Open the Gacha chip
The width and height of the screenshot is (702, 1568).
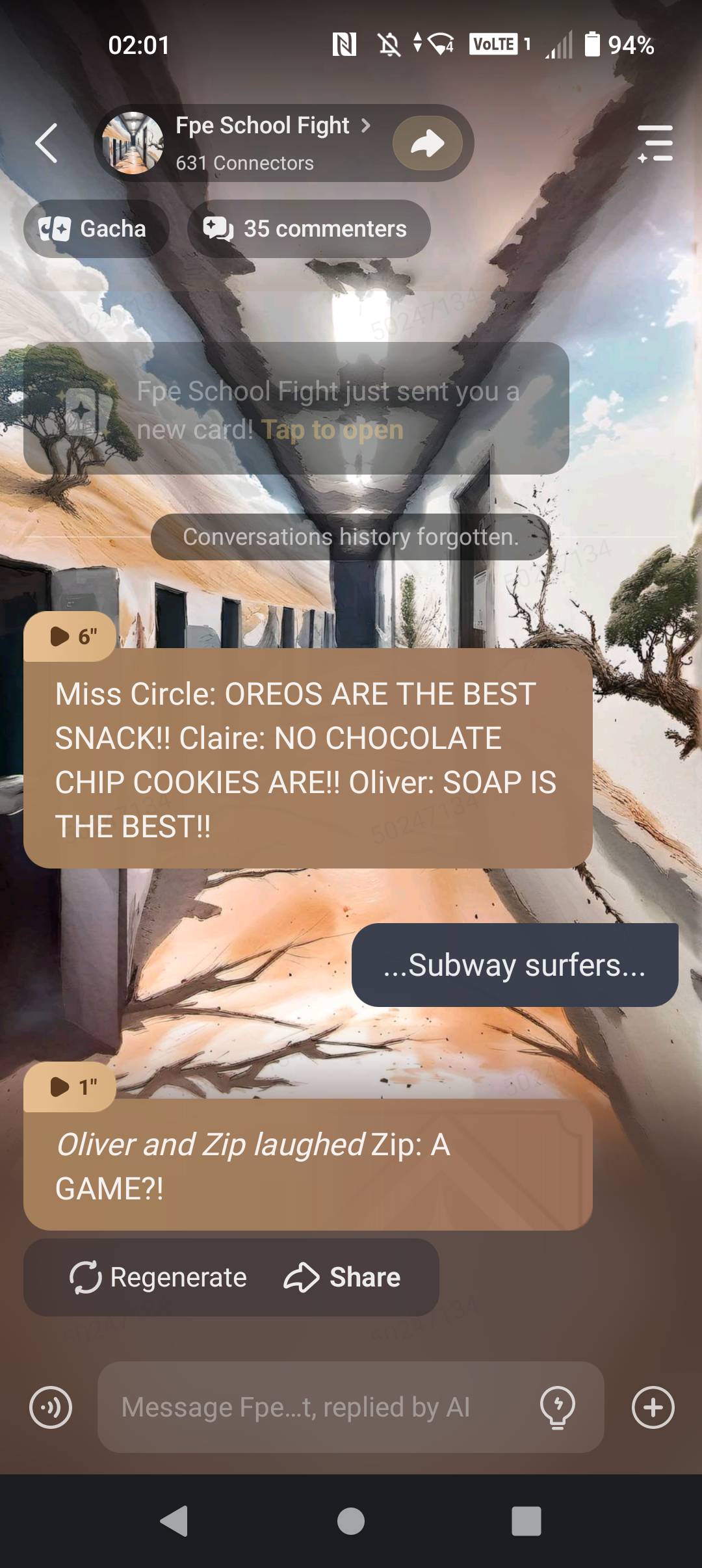point(96,229)
